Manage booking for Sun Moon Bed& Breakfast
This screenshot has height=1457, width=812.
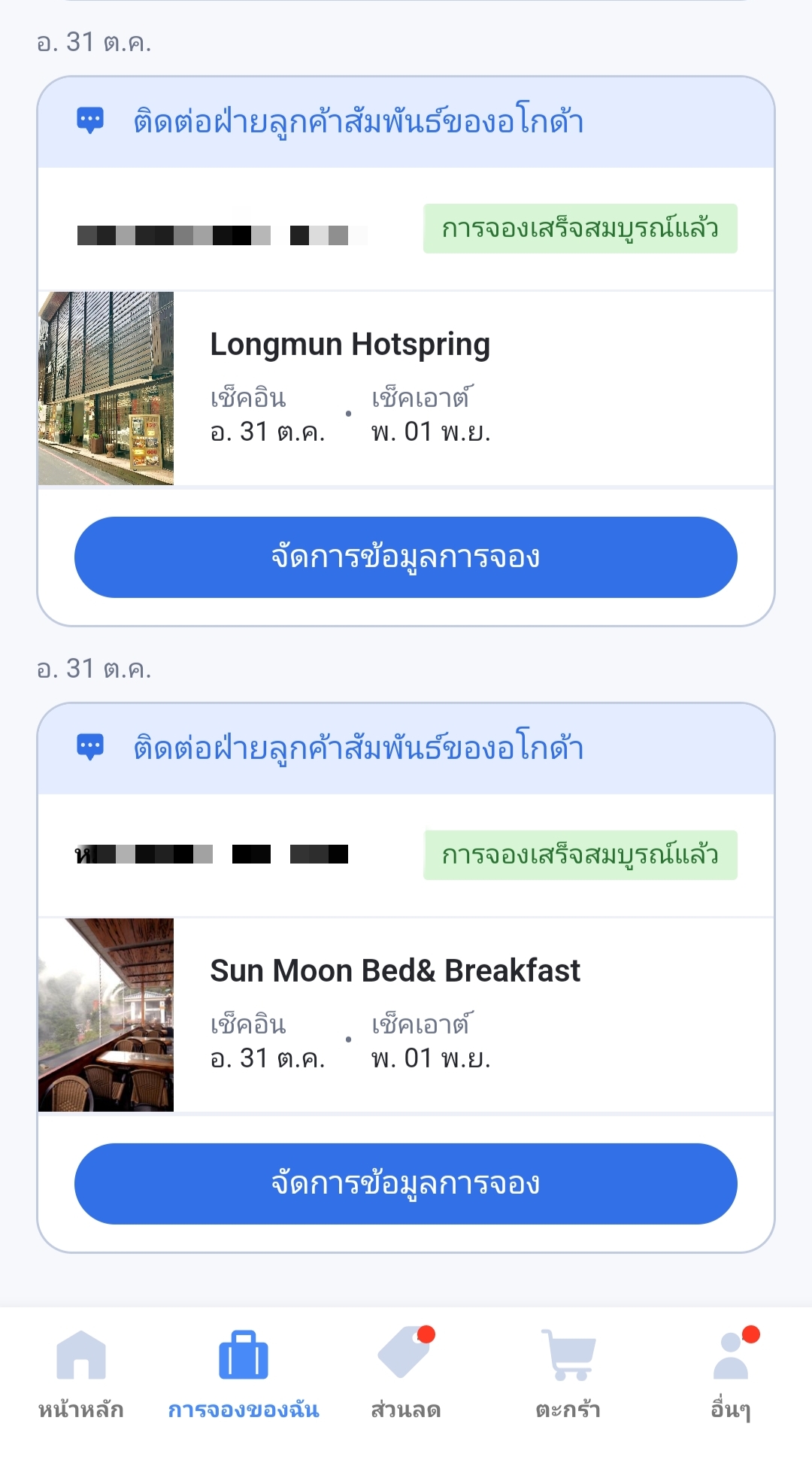(406, 1184)
